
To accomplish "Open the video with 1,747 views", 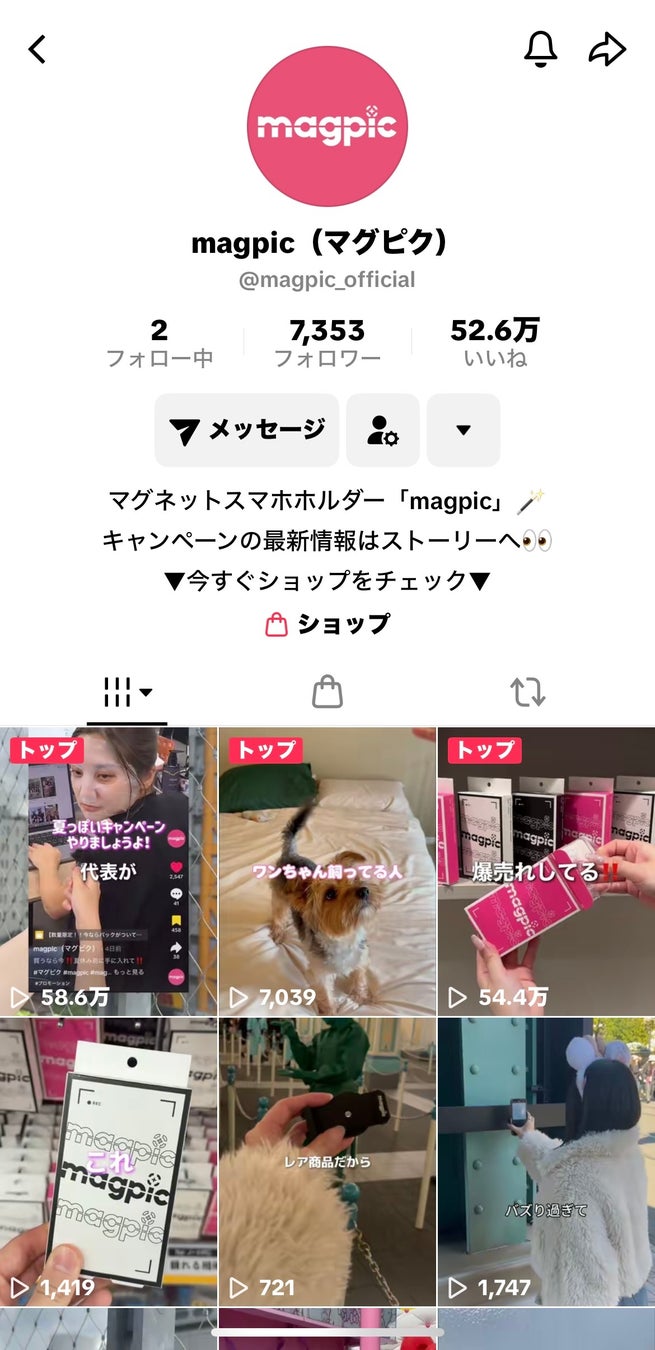I will point(546,1162).
